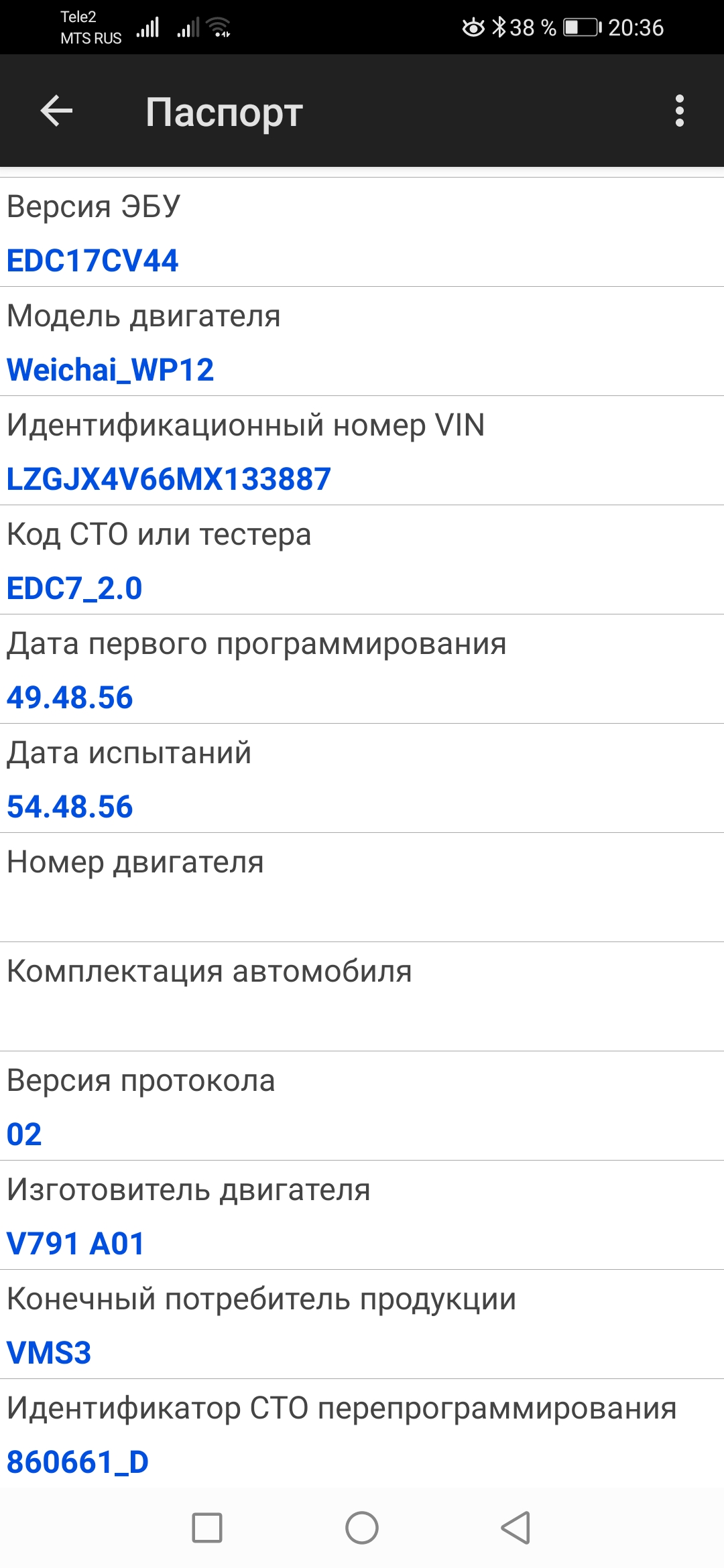The height and width of the screenshot is (1568, 724).
Task: Open the three-dot overflow menu
Action: point(679,111)
